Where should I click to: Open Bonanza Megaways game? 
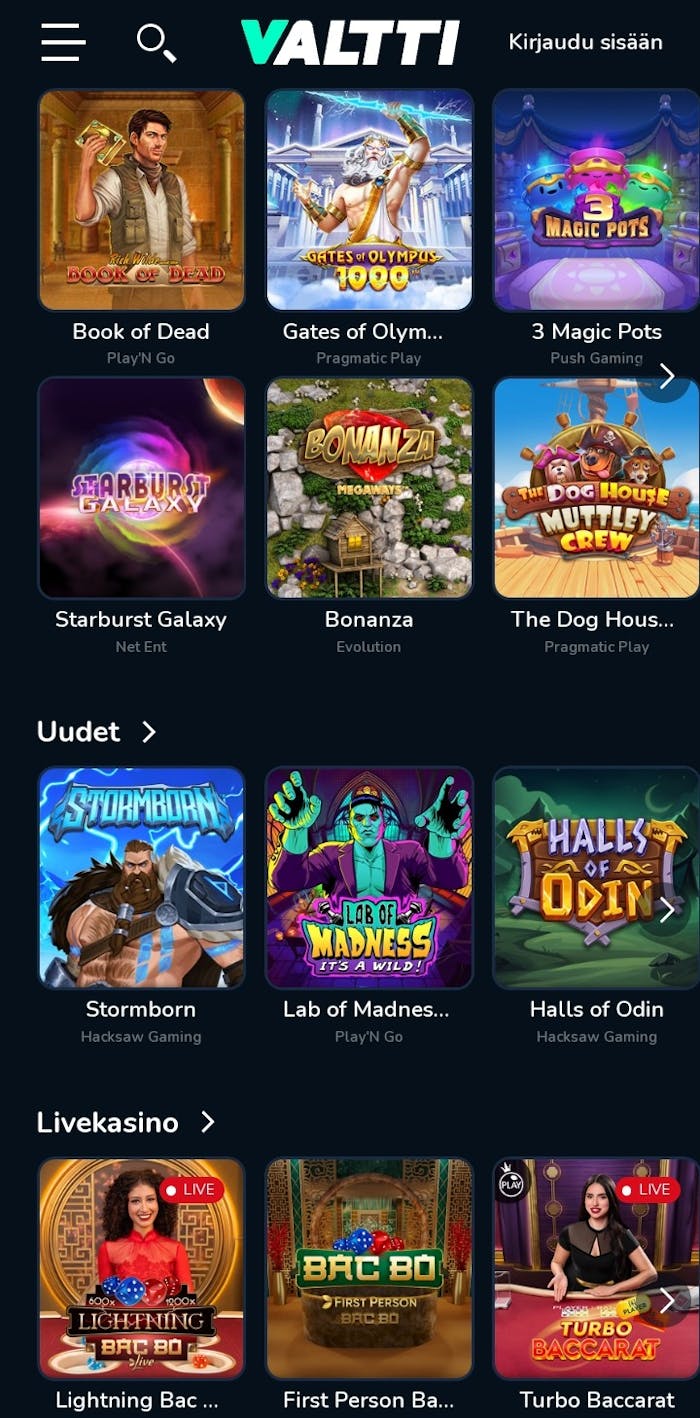coord(369,488)
